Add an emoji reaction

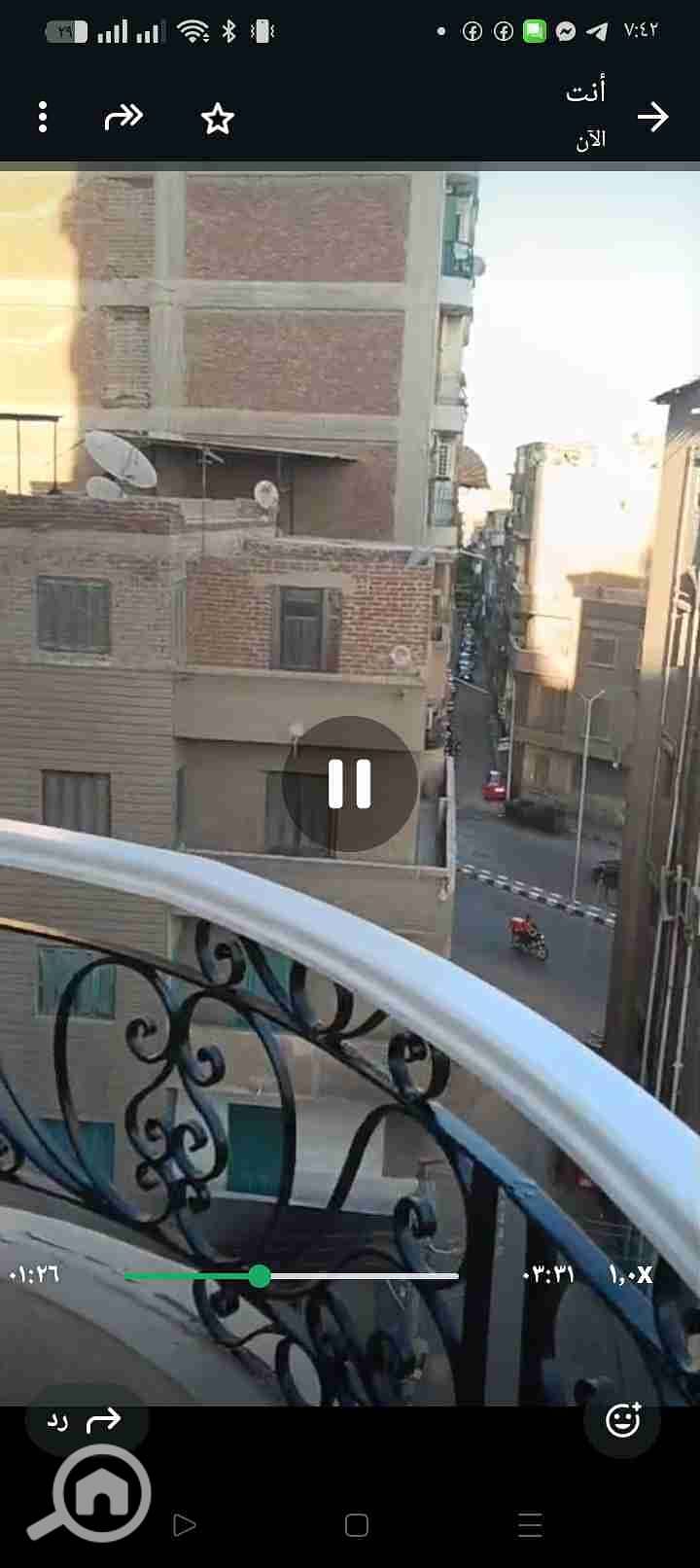pyautogui.click(x=622, y=1420)
